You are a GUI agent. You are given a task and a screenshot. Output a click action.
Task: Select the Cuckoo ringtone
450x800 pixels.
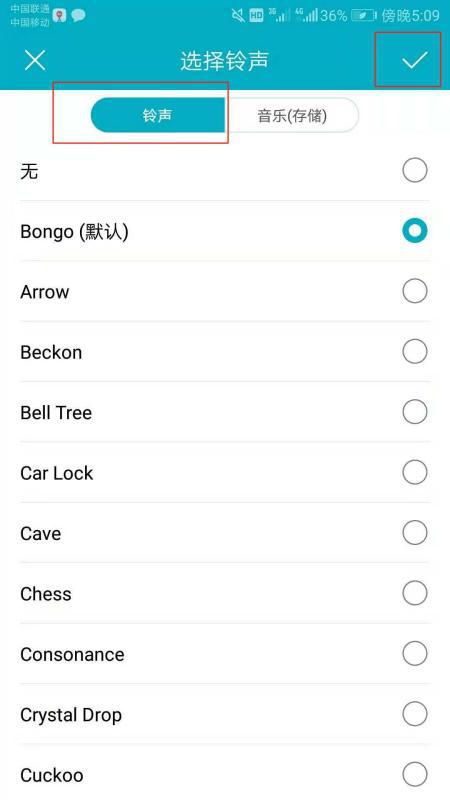point(225,774)
